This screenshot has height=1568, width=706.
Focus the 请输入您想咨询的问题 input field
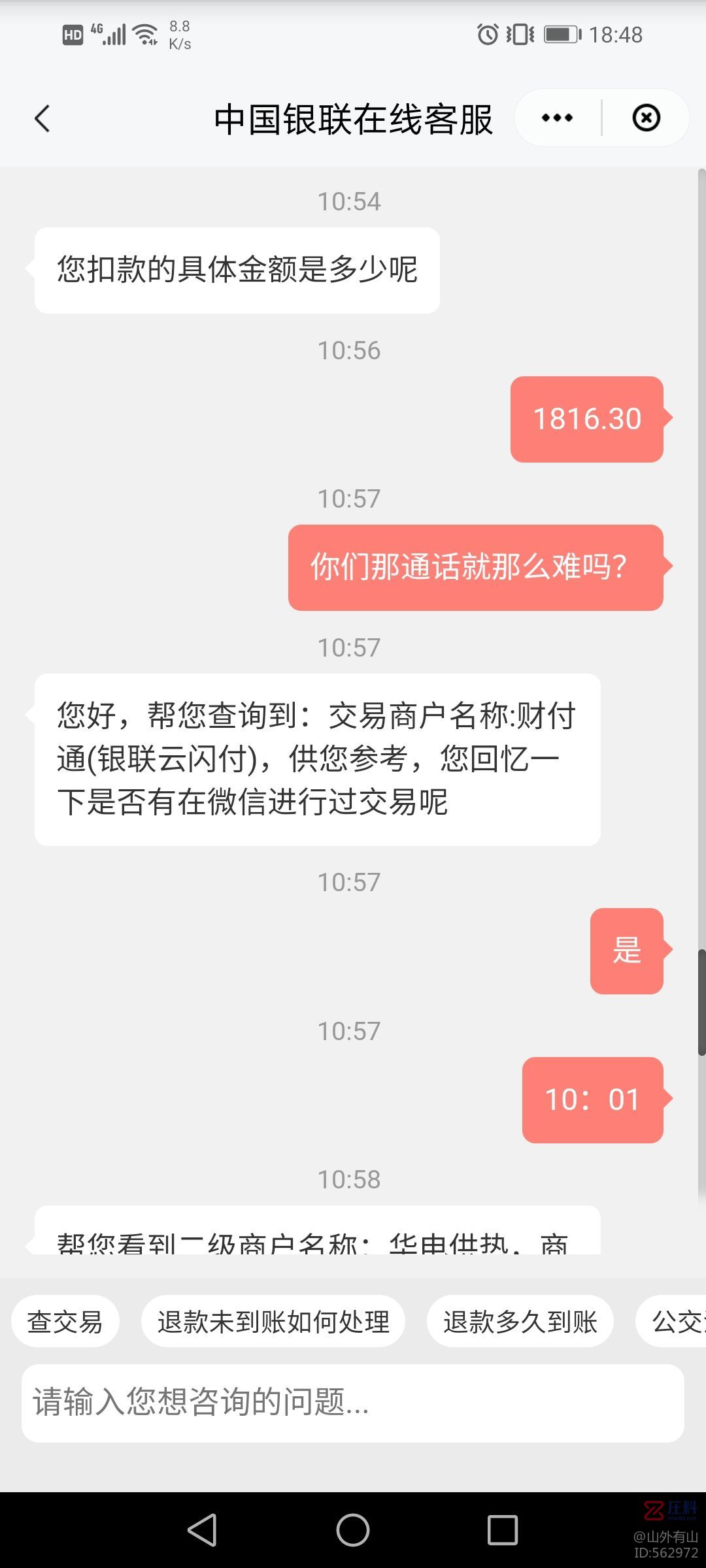[x=353, y=1403]
